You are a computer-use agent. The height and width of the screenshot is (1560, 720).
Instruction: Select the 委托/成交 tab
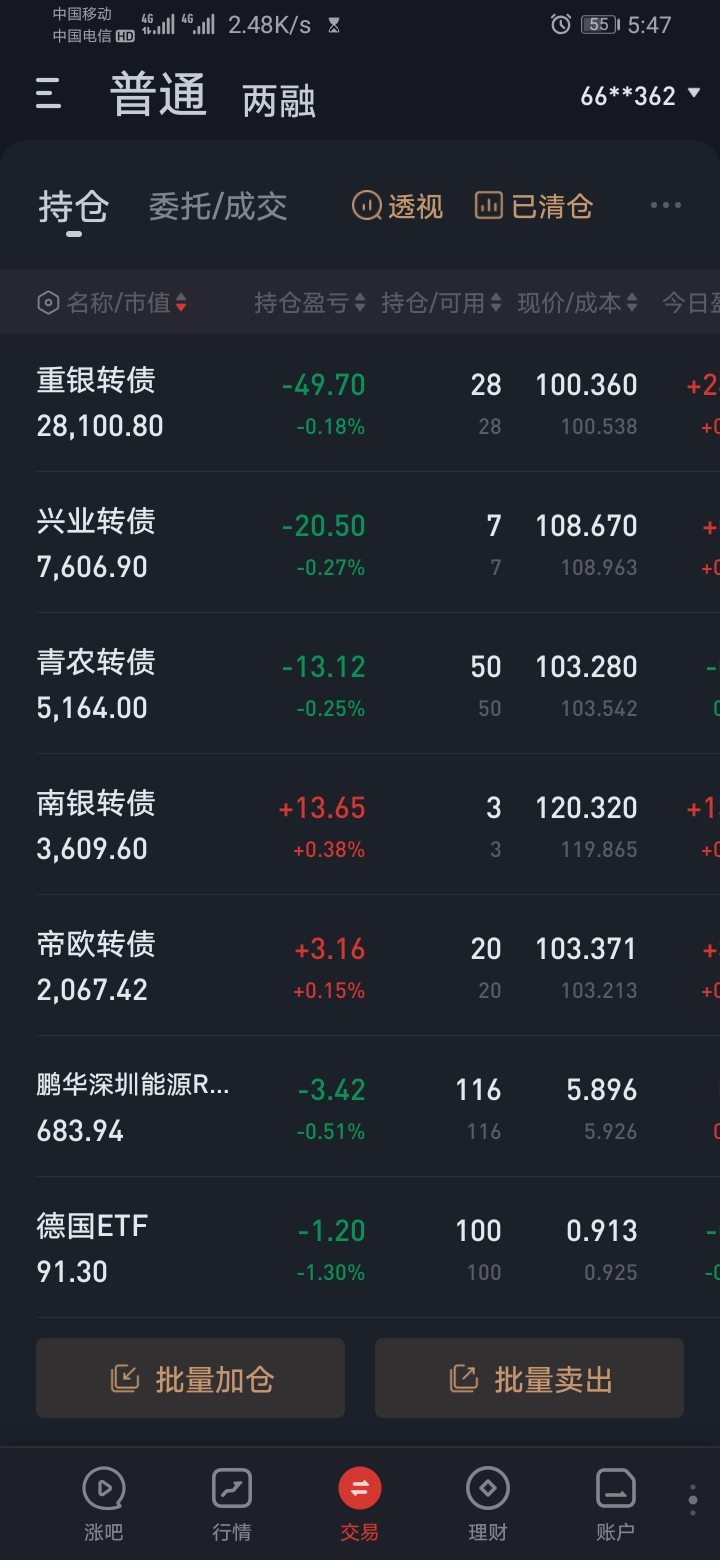point(218,207)
